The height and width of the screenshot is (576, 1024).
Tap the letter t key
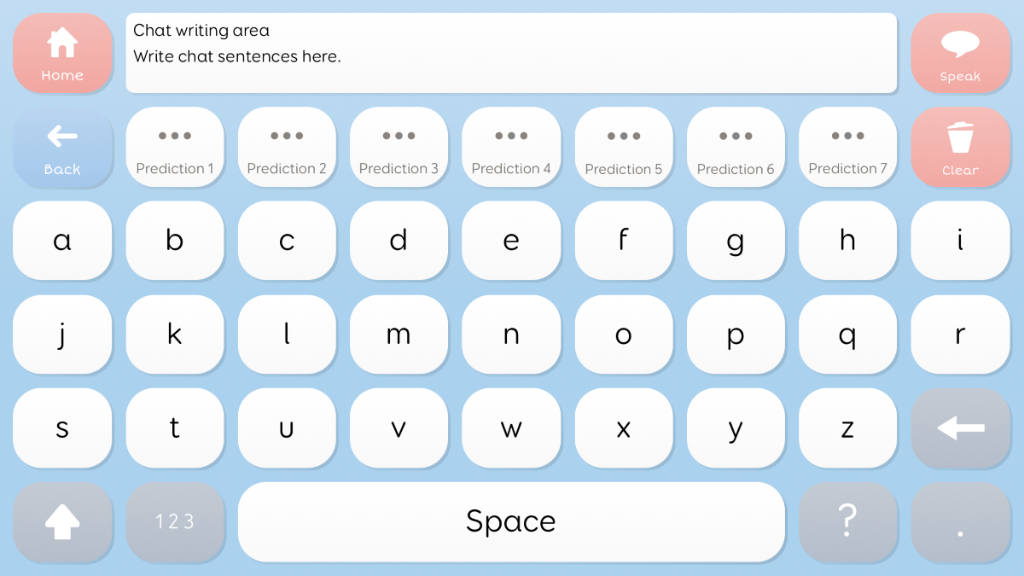tap(175, 428)
